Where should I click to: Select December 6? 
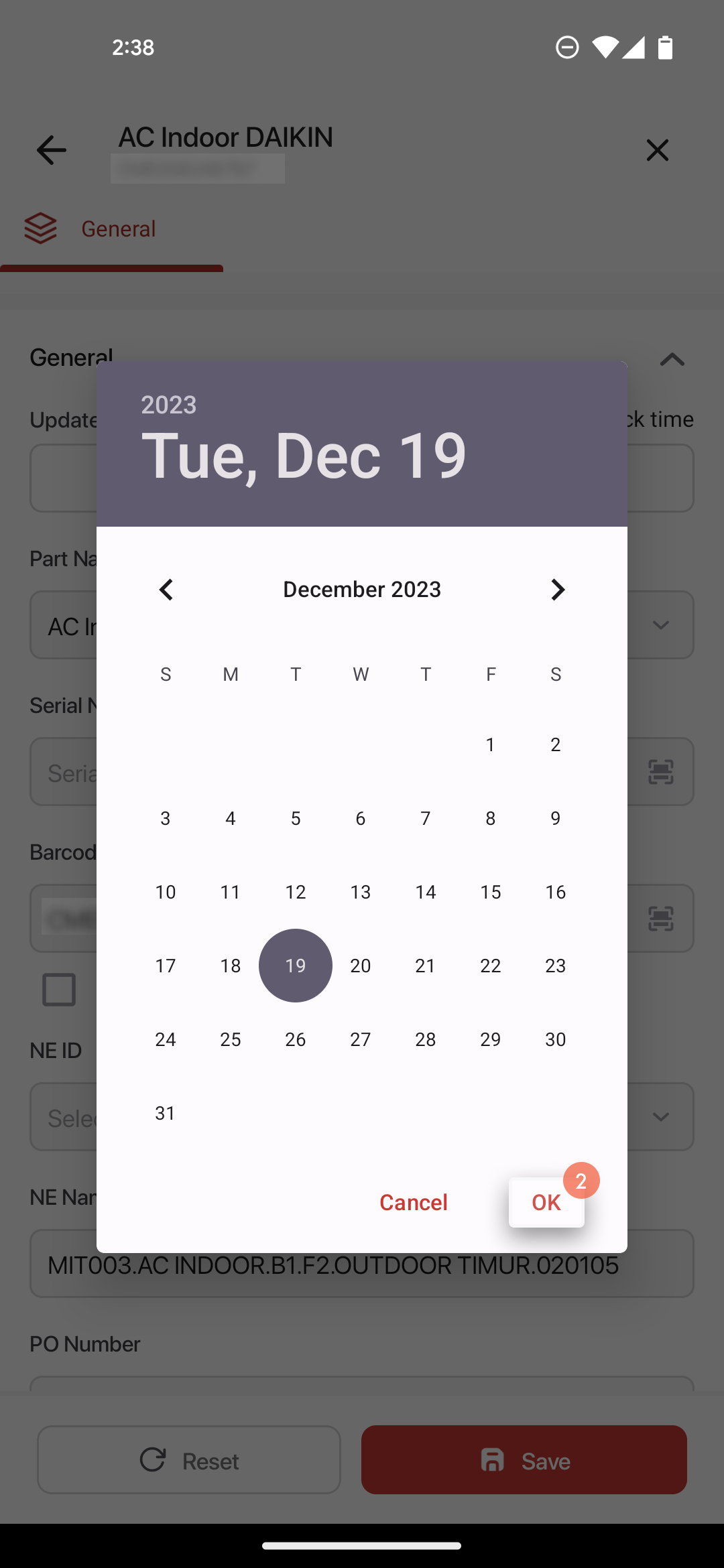point(361,818)
